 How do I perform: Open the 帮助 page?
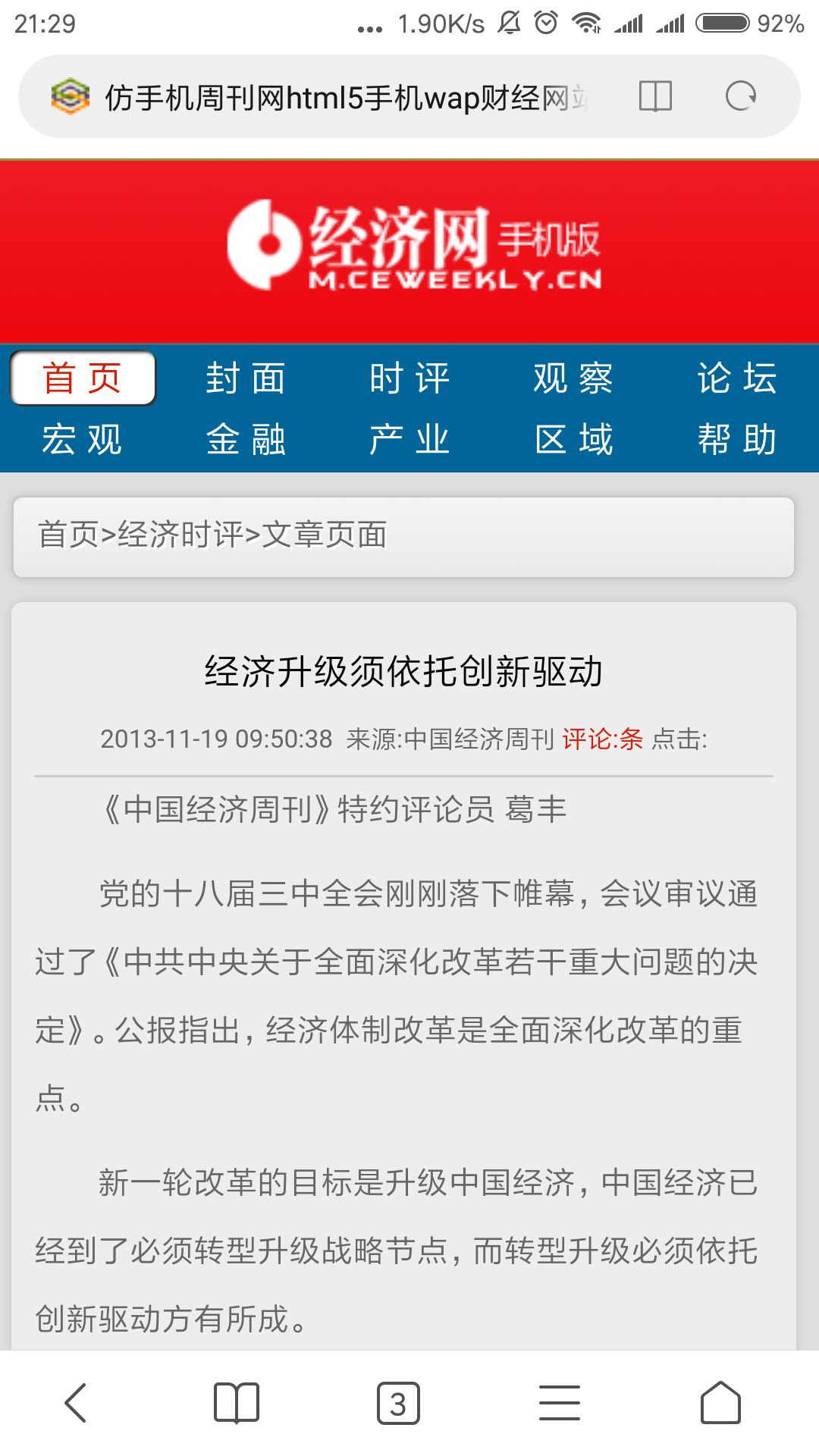coord(737,439)
